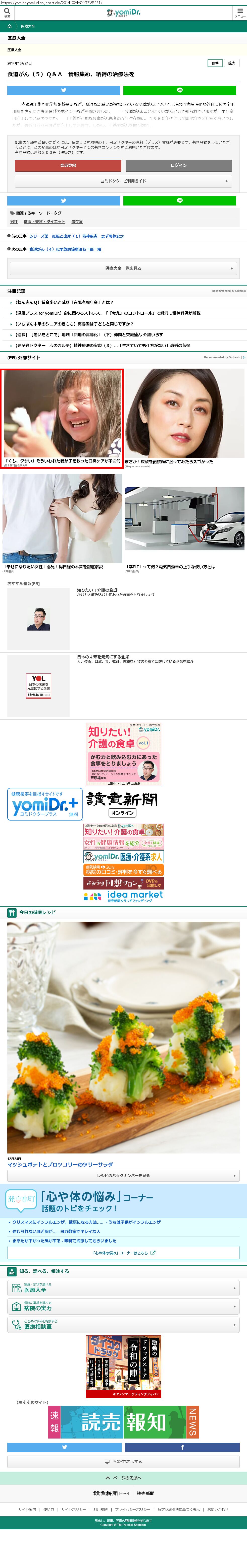The height and width of the screenshot is (1568, 247).
Task: Open the crying child sponsored article
Action: pos(62,417)
